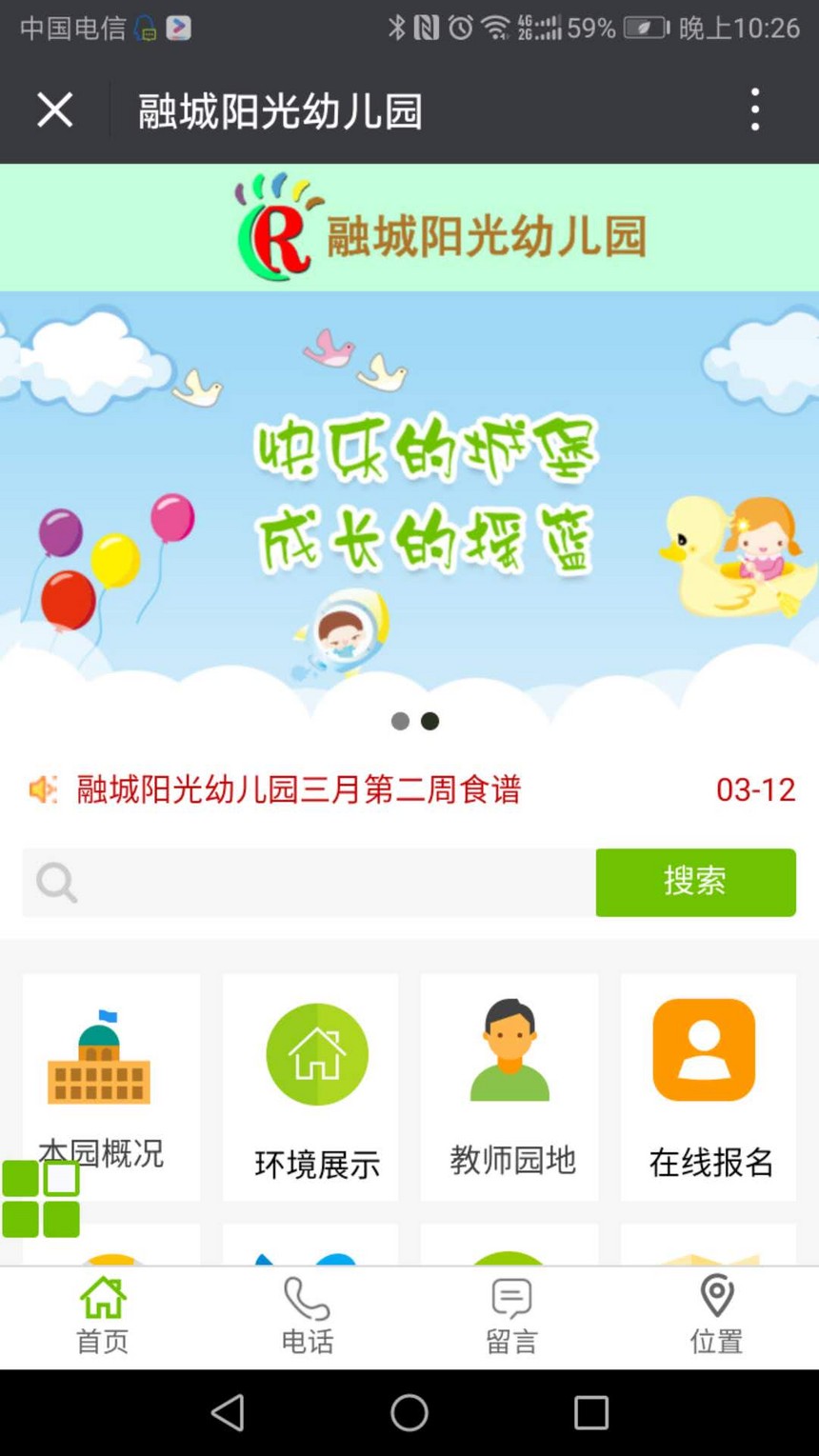
Task: Hit the green 搜索 button
Action: point(695,883)
